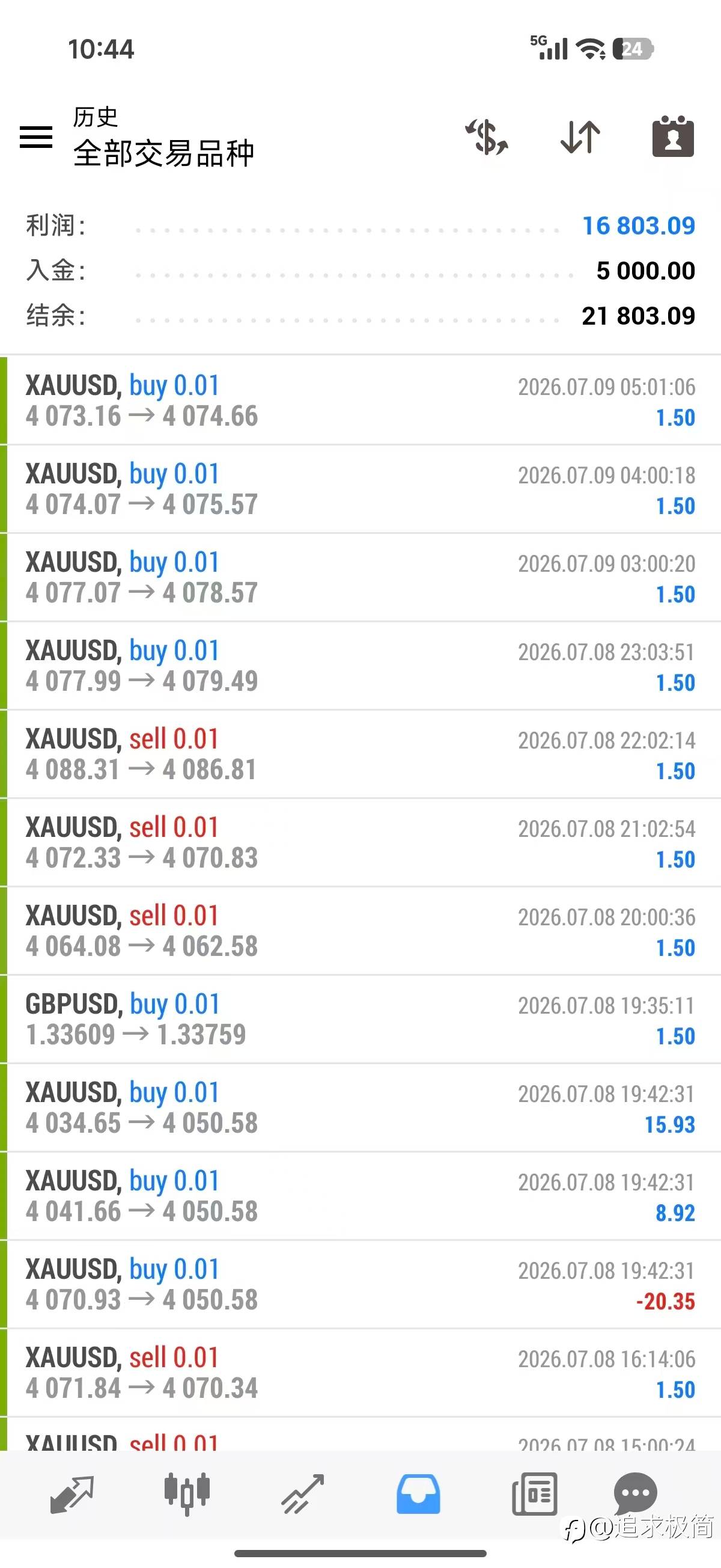Screen dimensions: 721x1568
Task: Tap the sort arrows icon
Action: point(580,136)
